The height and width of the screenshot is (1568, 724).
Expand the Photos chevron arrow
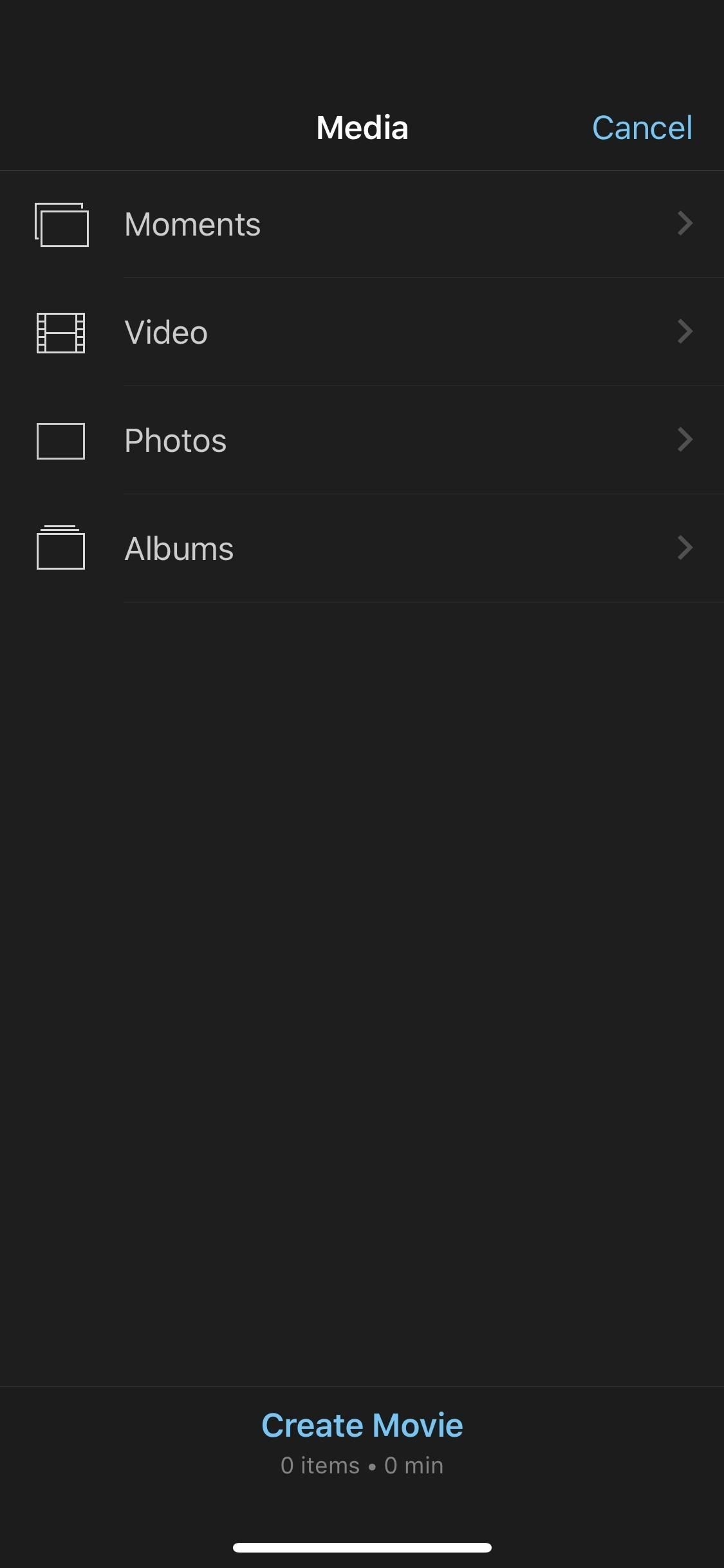click(x=685, y=440)
